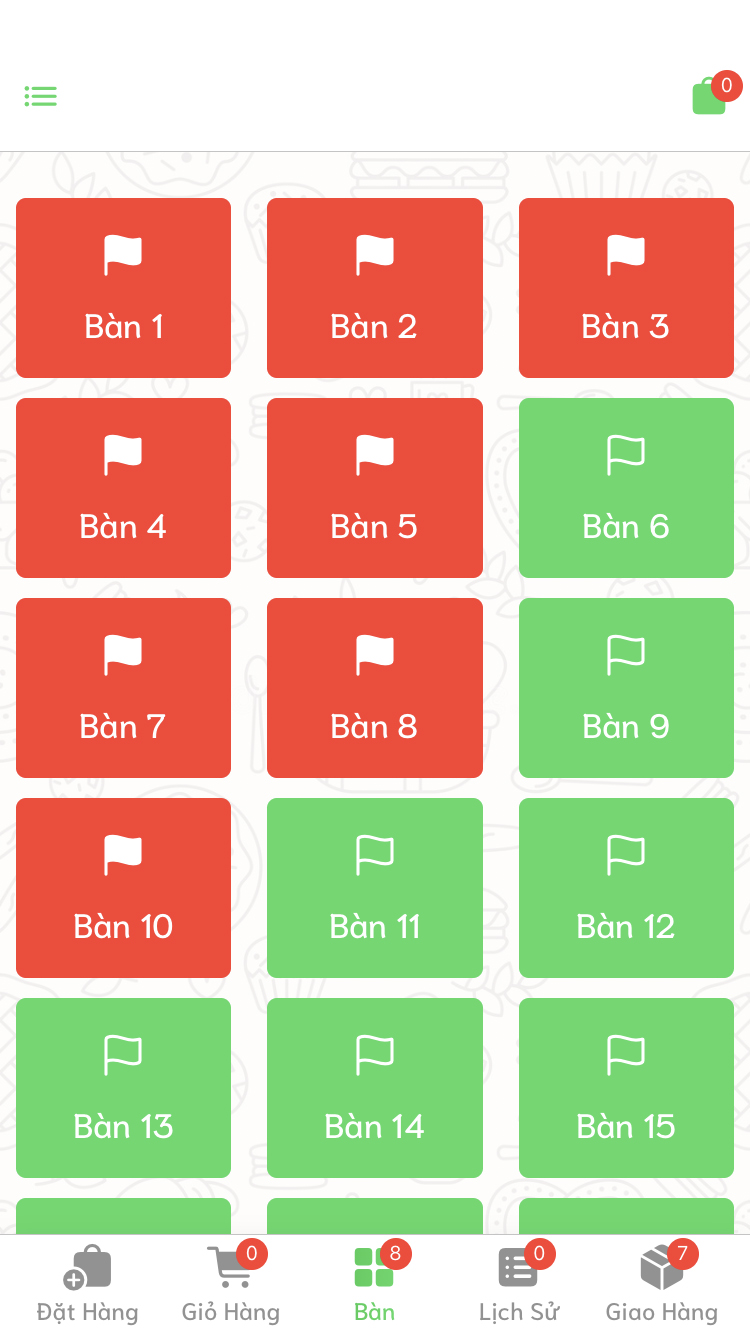750x1334 pixels.
Task: Open table Bàn 14
Action: (x=374, y=1088)
